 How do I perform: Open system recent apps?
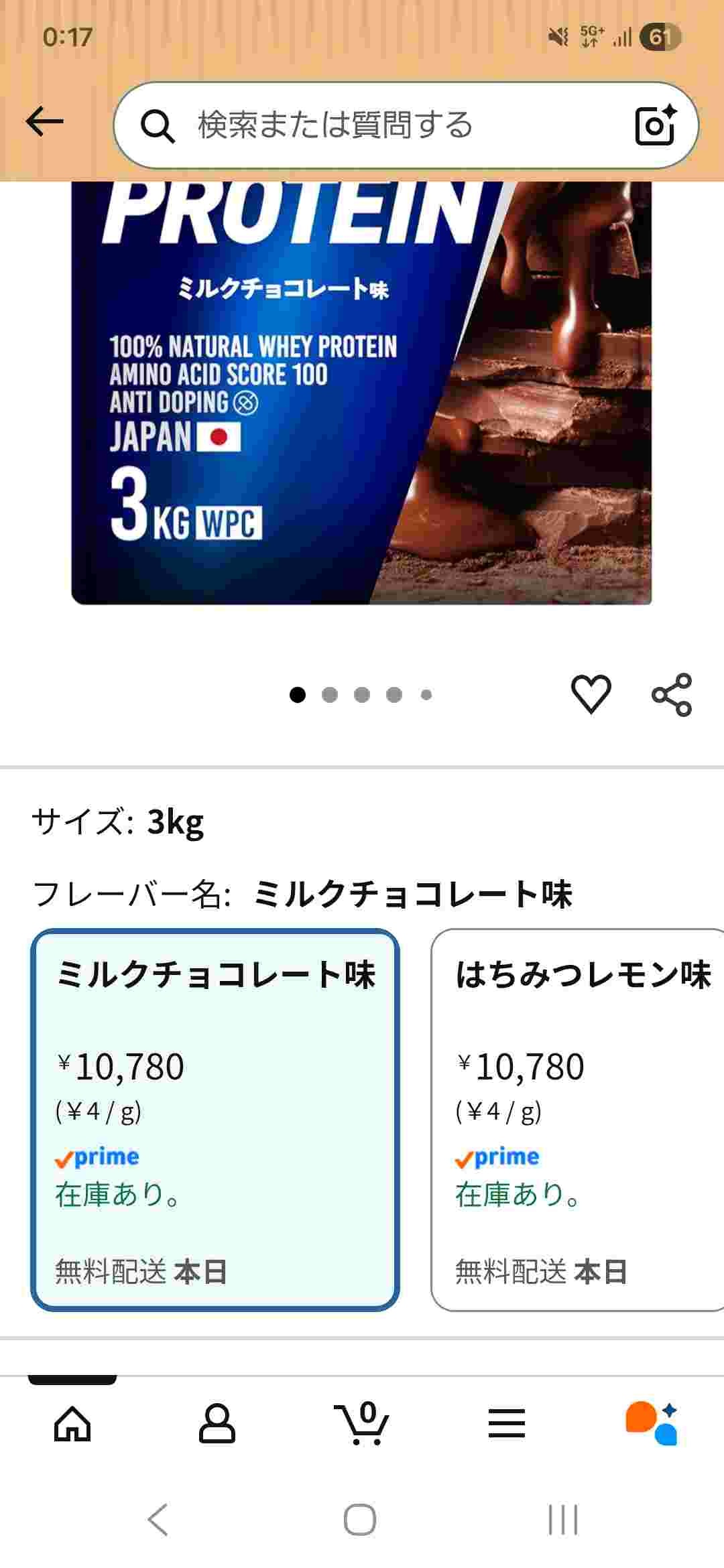point(563,1520)
